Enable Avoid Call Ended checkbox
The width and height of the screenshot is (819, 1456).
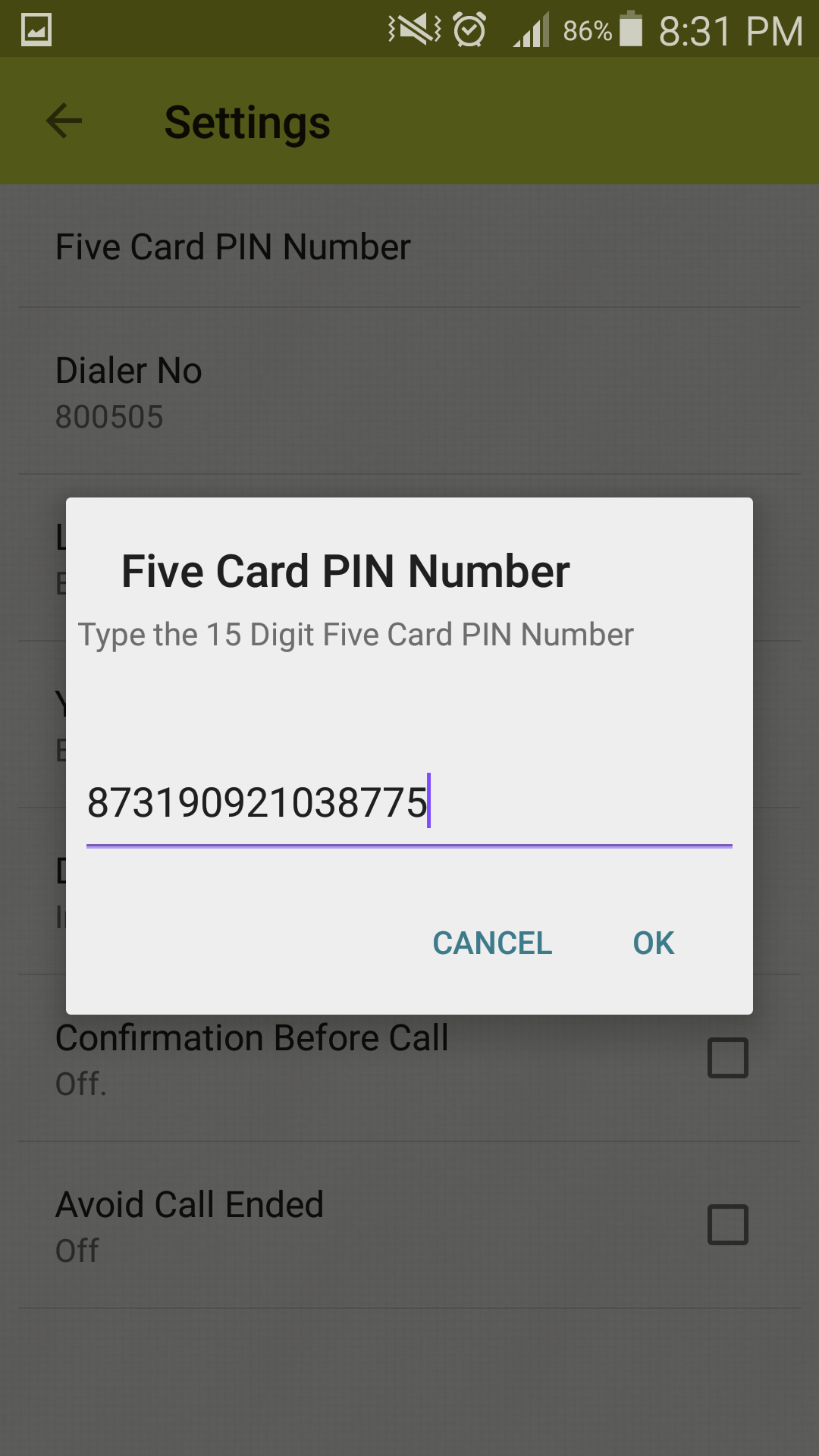click(x=727, y=1224)
